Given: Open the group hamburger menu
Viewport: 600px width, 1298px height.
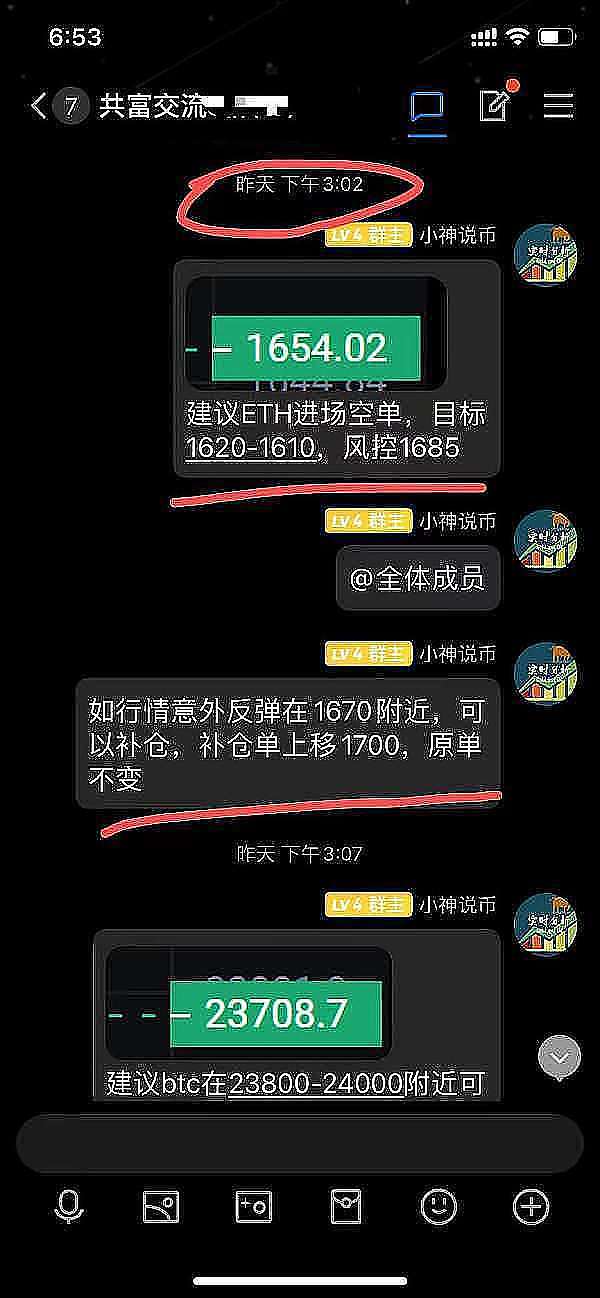Looking at the screenshot, I should 558,106.
